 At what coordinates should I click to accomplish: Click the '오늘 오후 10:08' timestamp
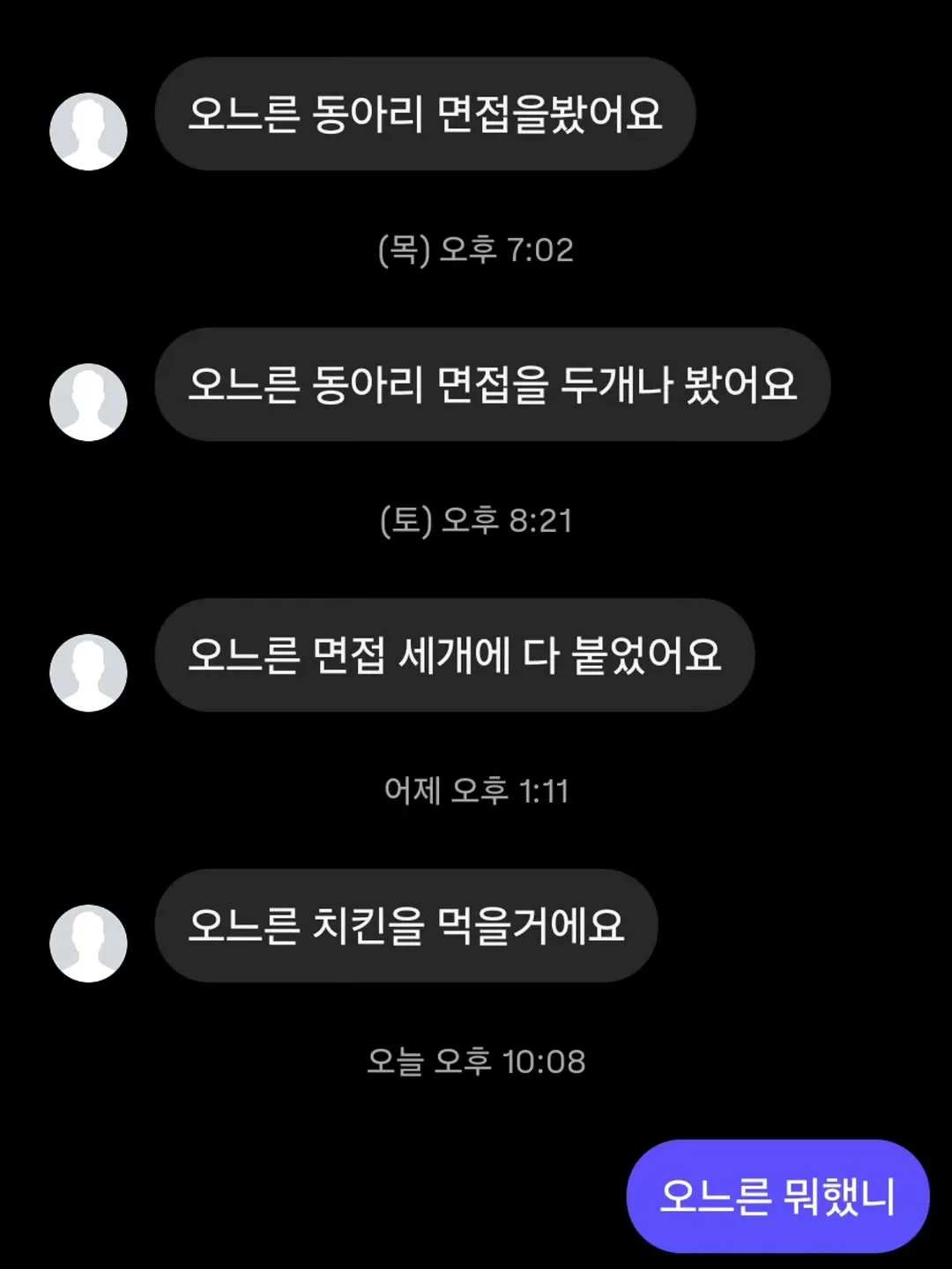480,1064
